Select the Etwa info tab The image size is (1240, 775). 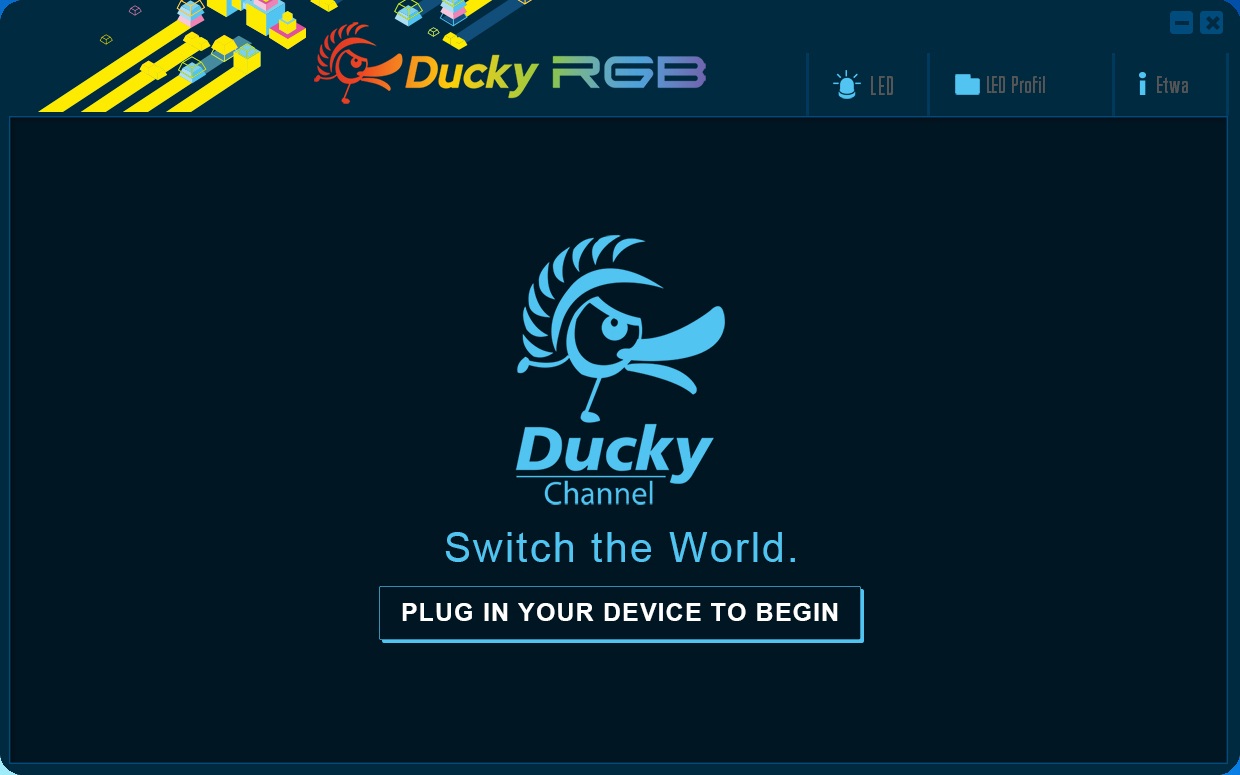[x=1166, y=85]
